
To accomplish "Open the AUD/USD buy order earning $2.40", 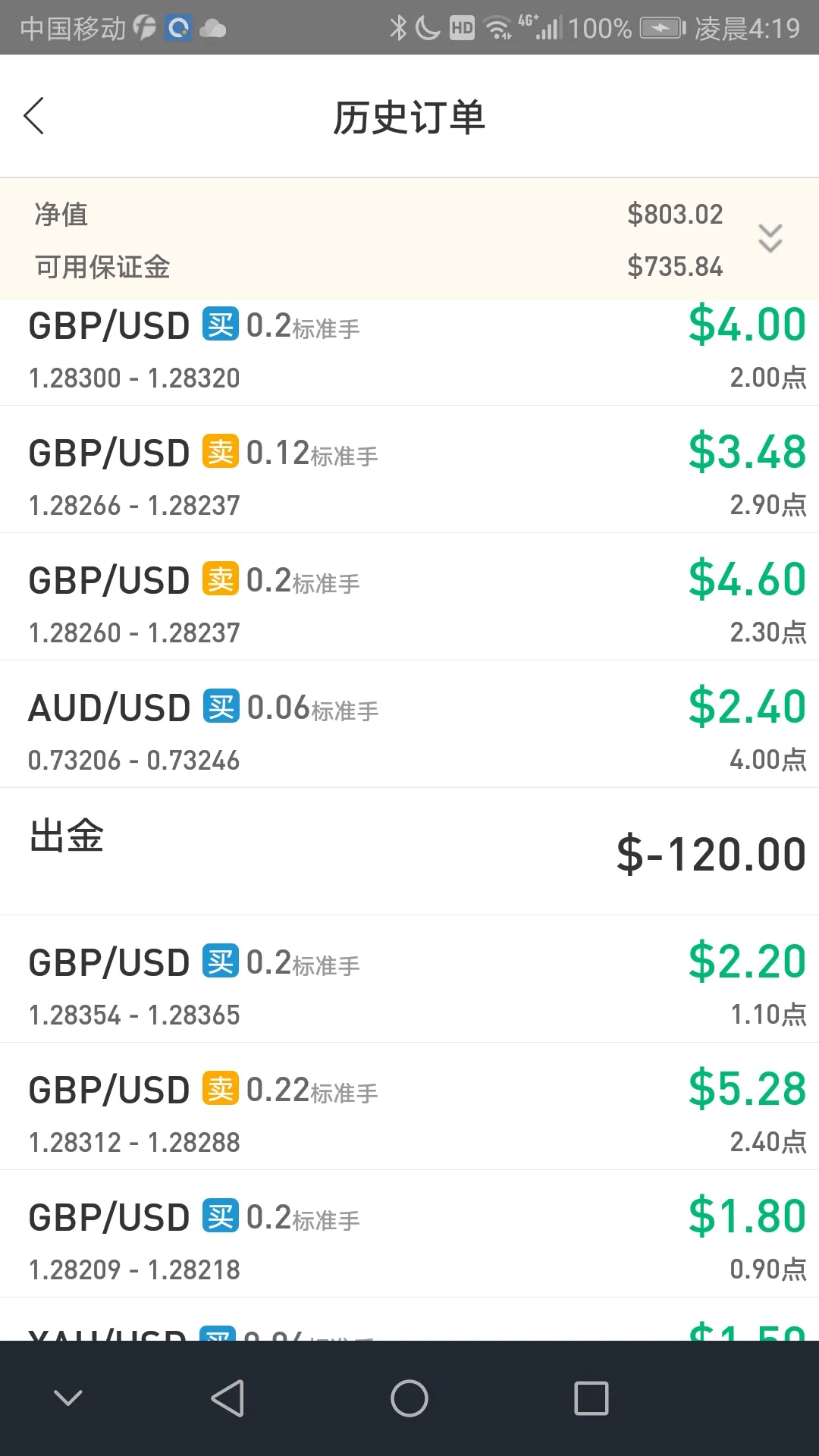I will click(x=409, y=724).
